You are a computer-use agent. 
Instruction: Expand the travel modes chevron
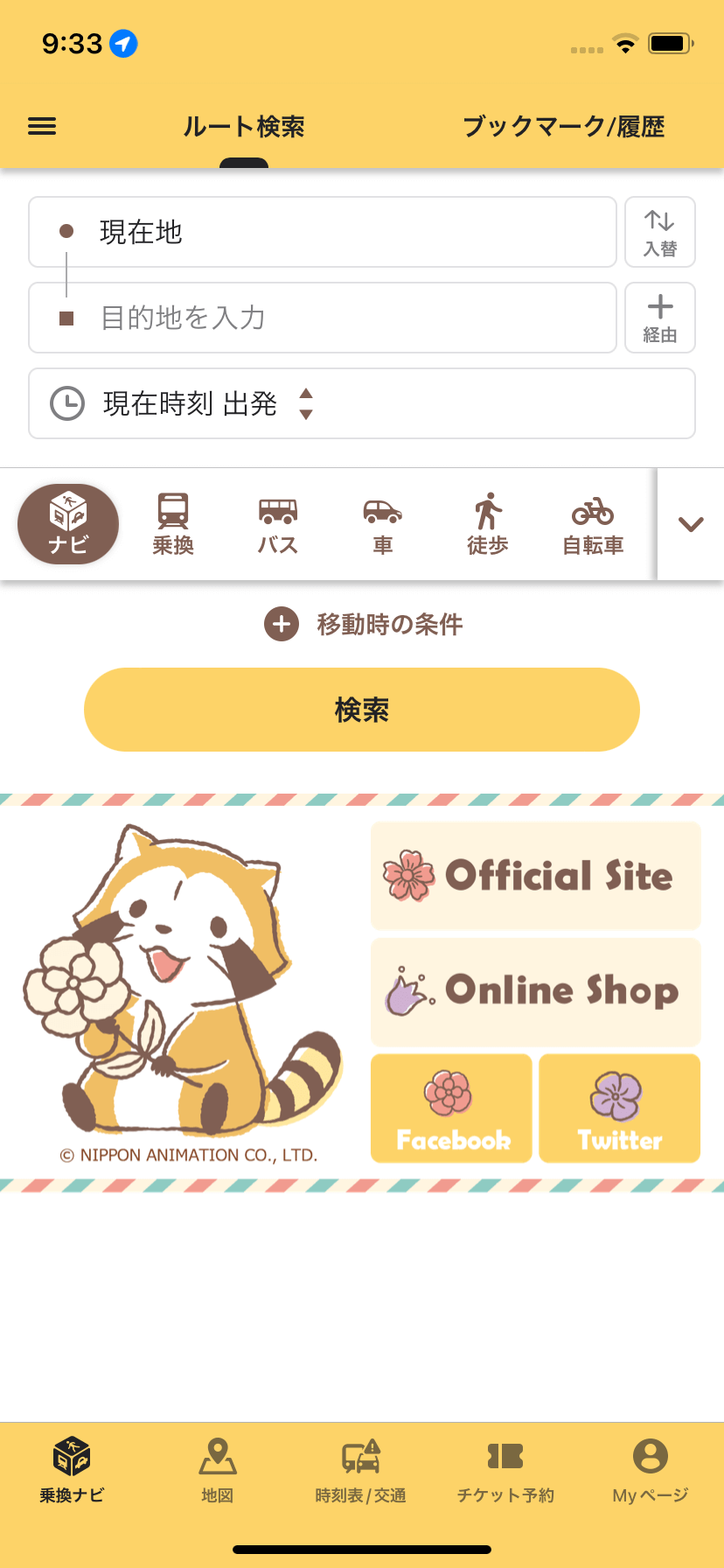click(x=691, y=524)
